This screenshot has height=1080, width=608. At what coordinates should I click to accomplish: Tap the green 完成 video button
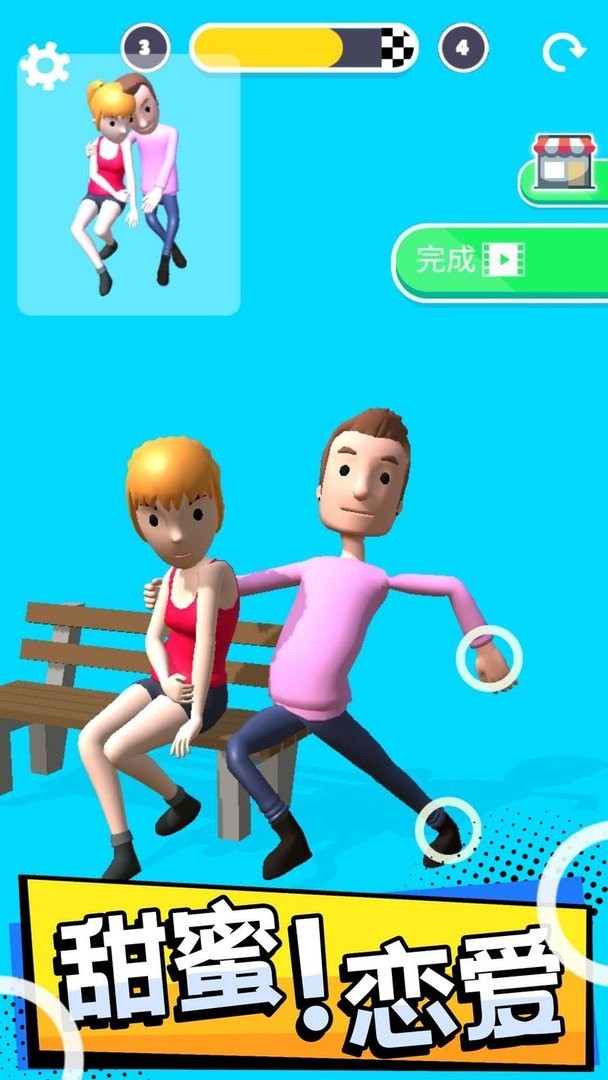[497, 261]
